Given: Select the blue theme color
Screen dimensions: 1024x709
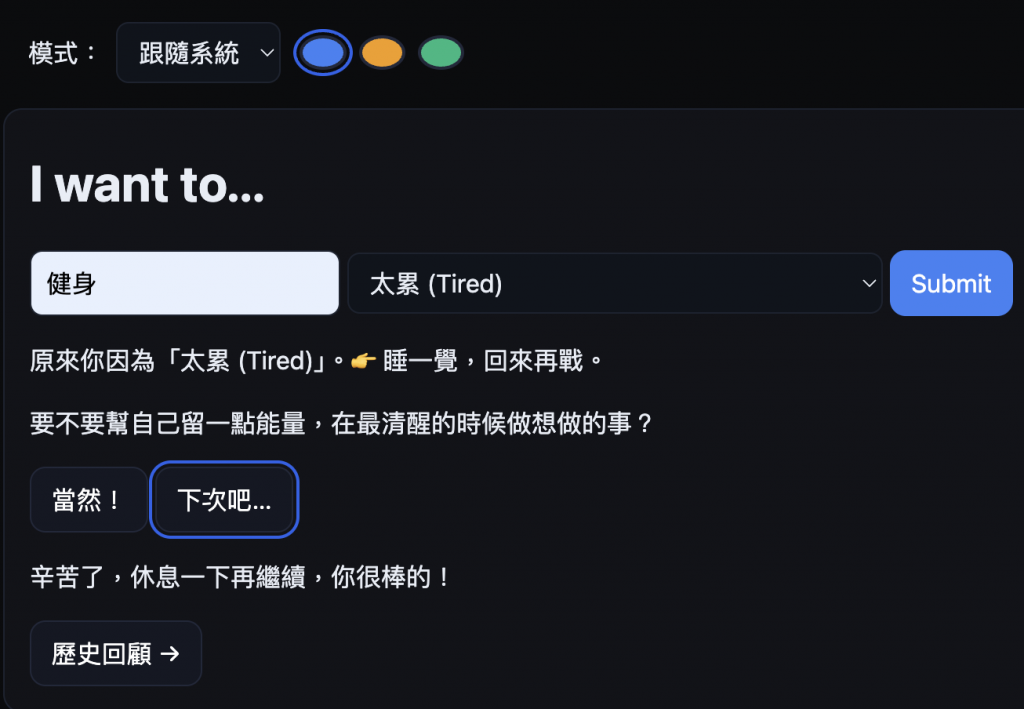Looking at the screenshot, I should (x=322, y=53).
